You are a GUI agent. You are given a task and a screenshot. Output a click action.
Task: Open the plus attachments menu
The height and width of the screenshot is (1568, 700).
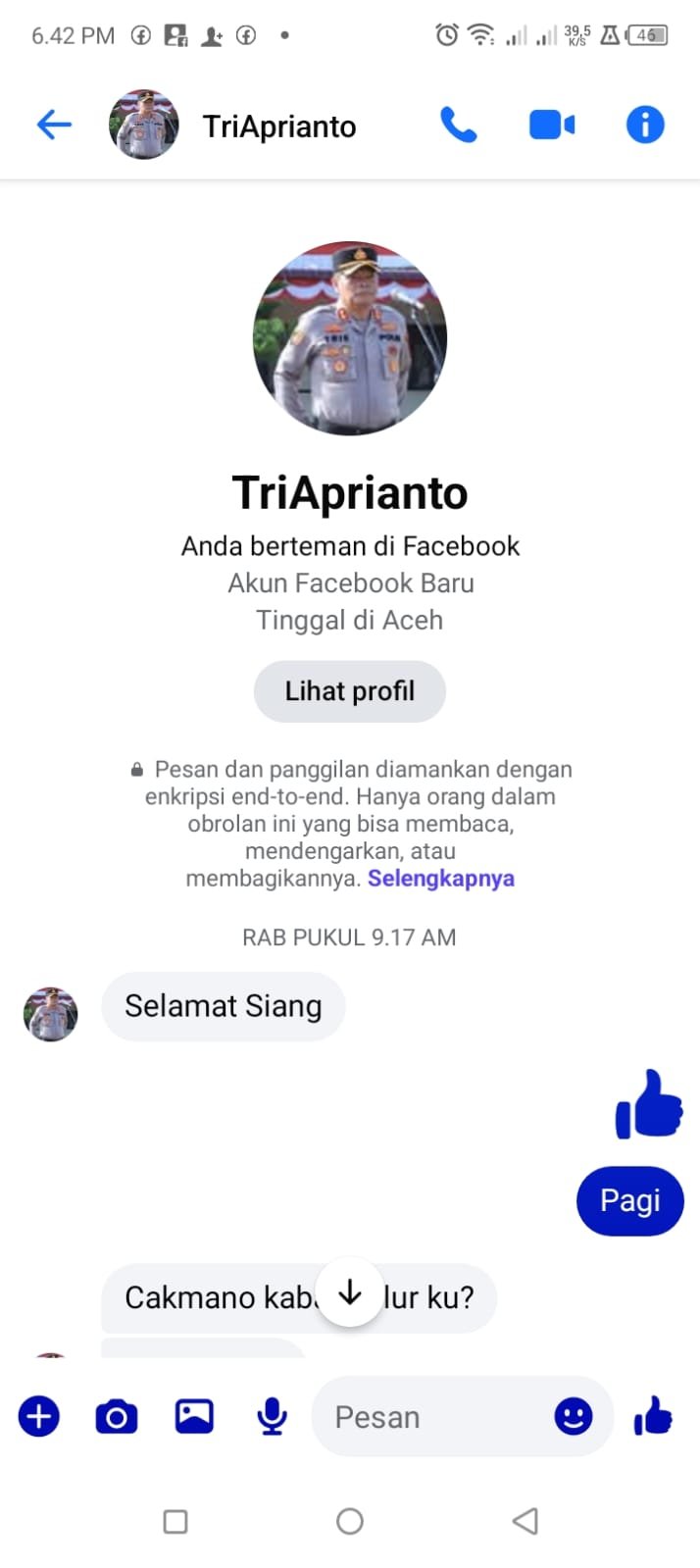point(39,1417)
